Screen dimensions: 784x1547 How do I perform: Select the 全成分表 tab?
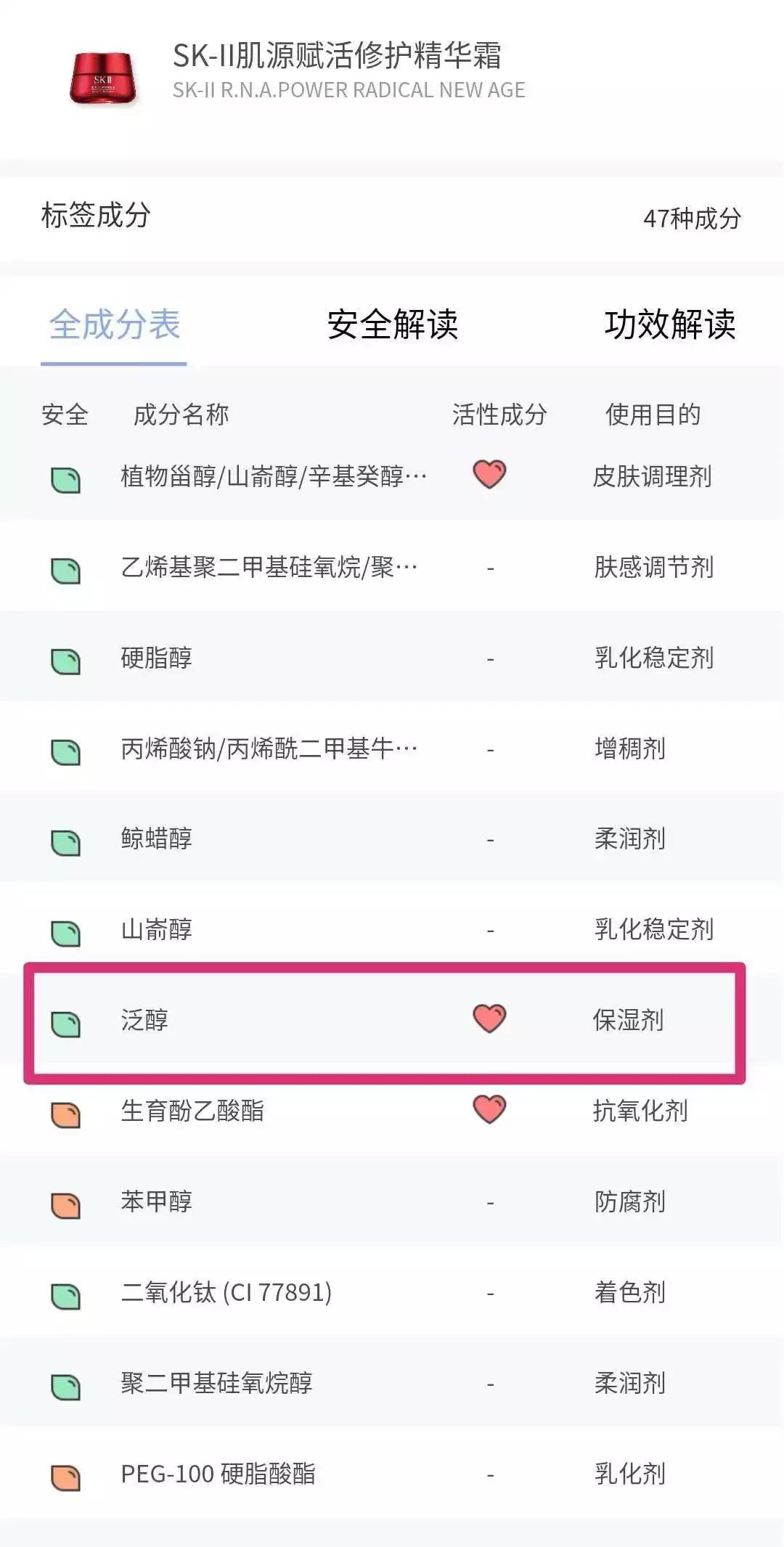115,324
